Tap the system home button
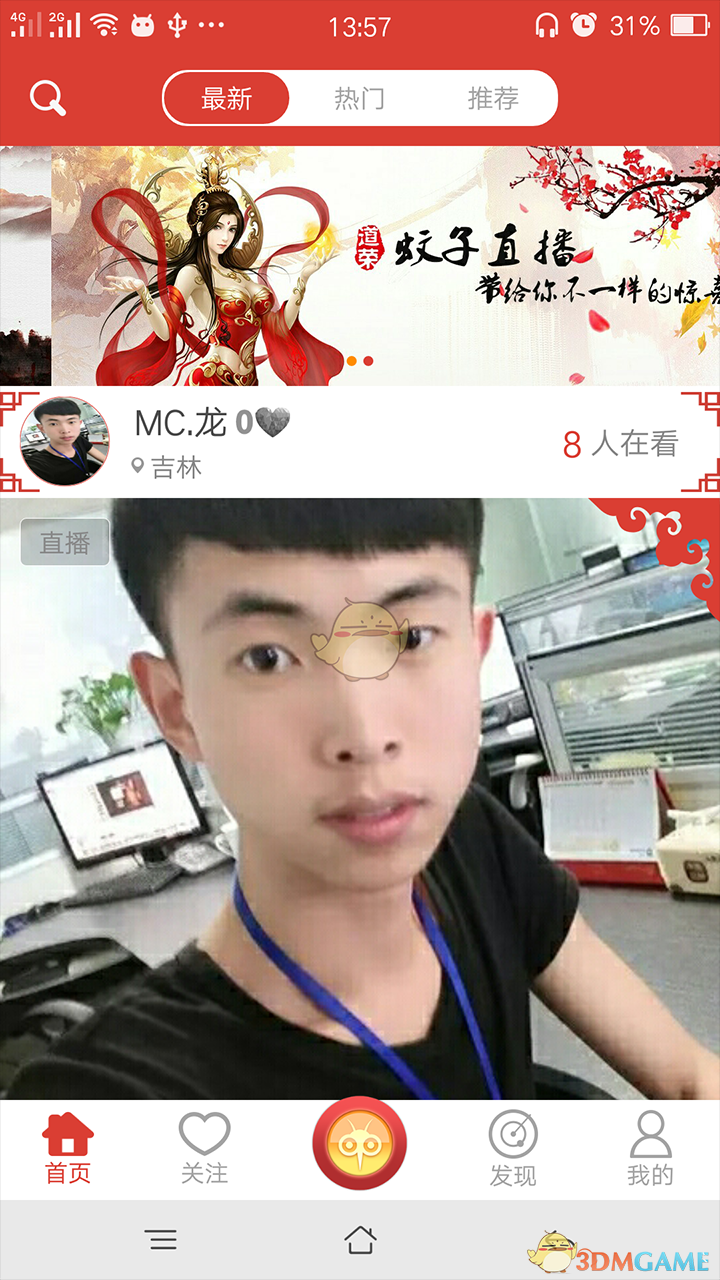Viewport: 720px width, 1280px height. [360, 1240]
